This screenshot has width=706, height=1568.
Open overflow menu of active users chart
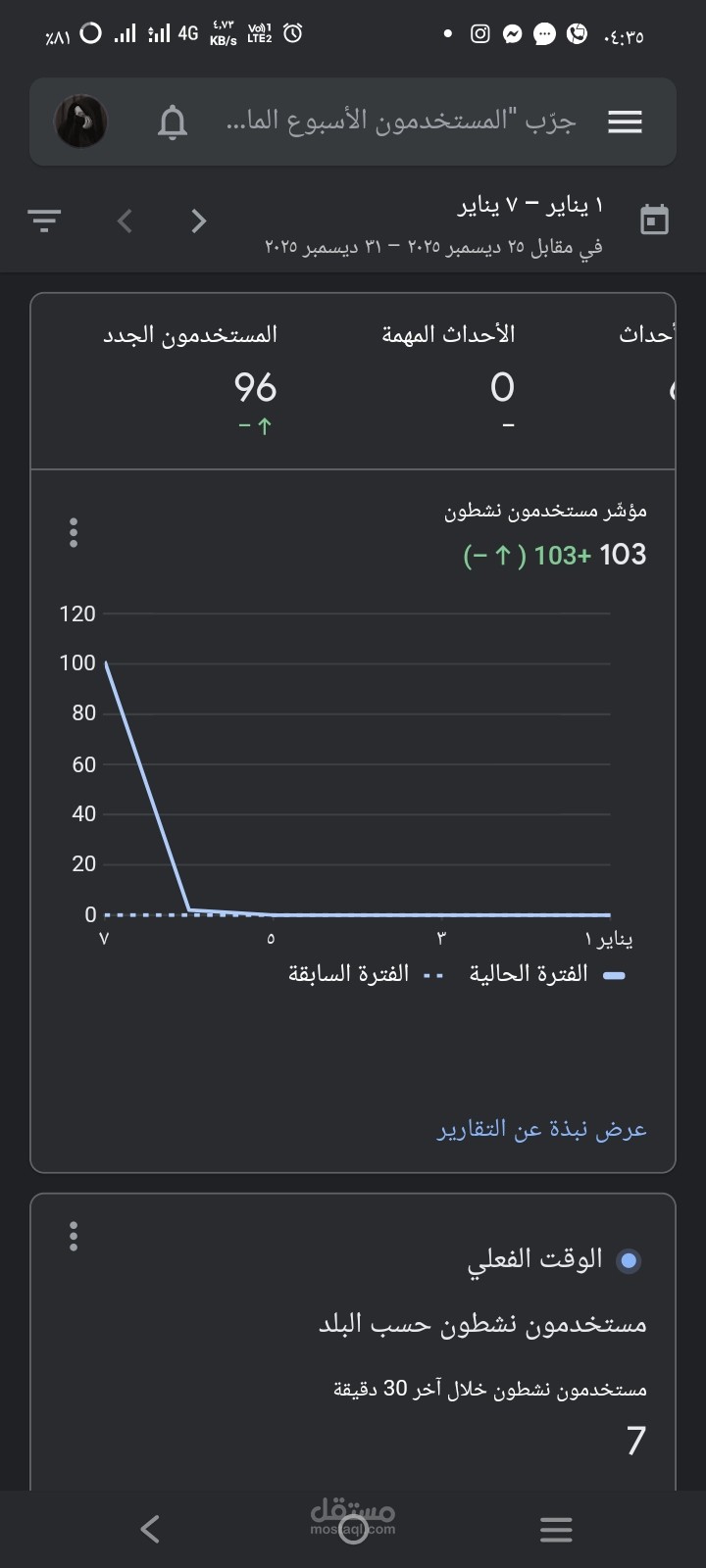click(74, 533)
